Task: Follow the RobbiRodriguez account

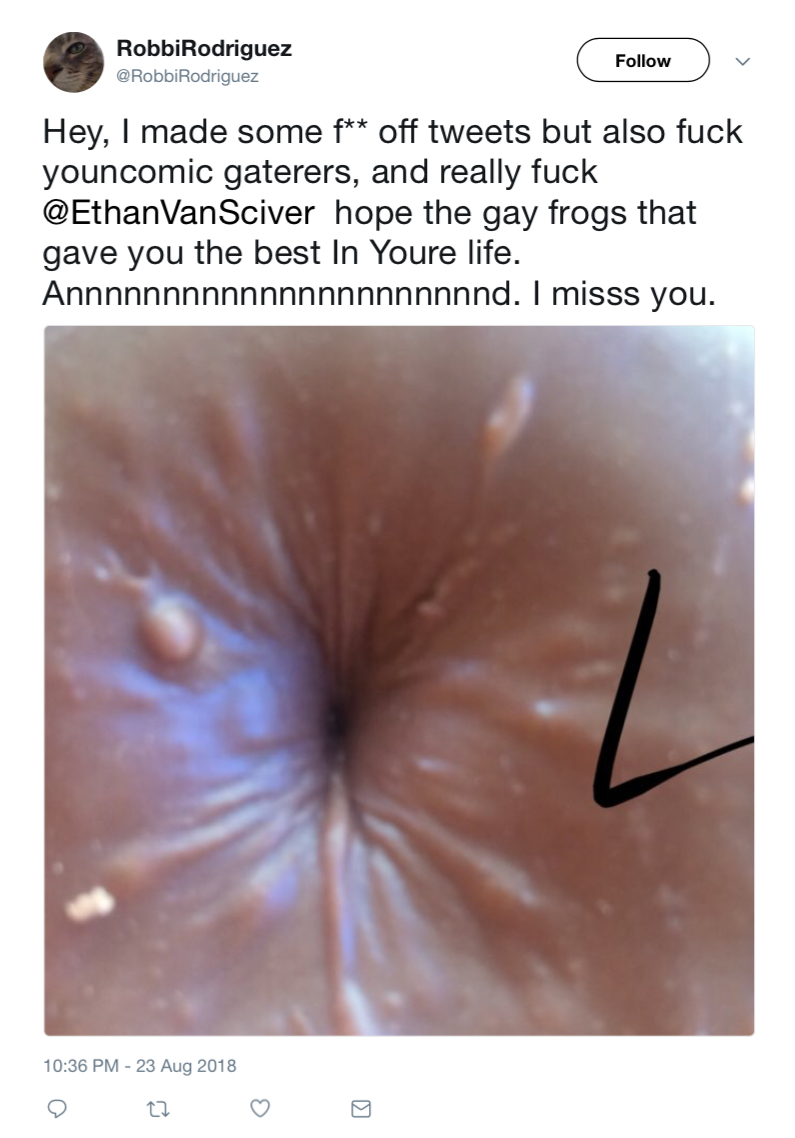Action: pyautogui.click(x=642, y=61)
